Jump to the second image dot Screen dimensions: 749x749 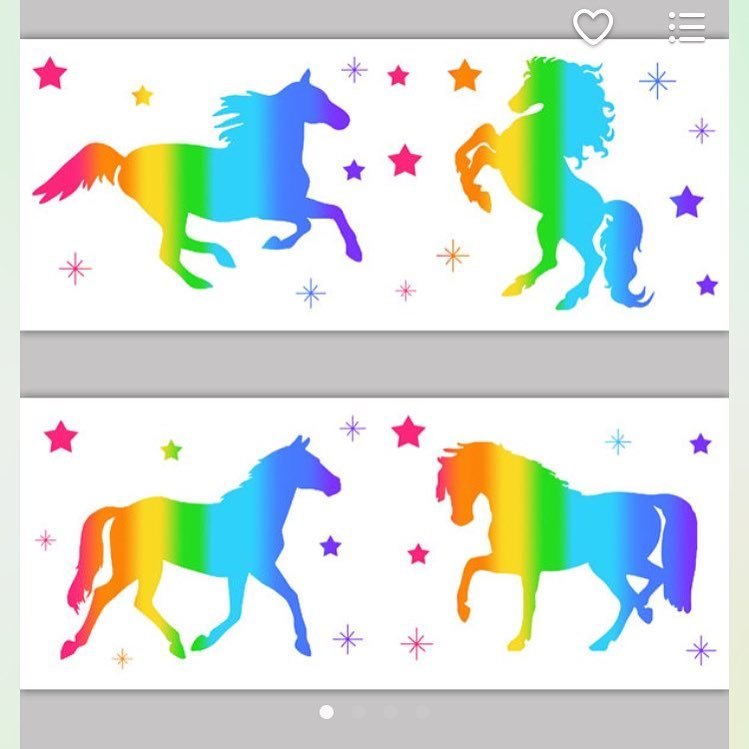pyautogui.click(x=358, y=712)
